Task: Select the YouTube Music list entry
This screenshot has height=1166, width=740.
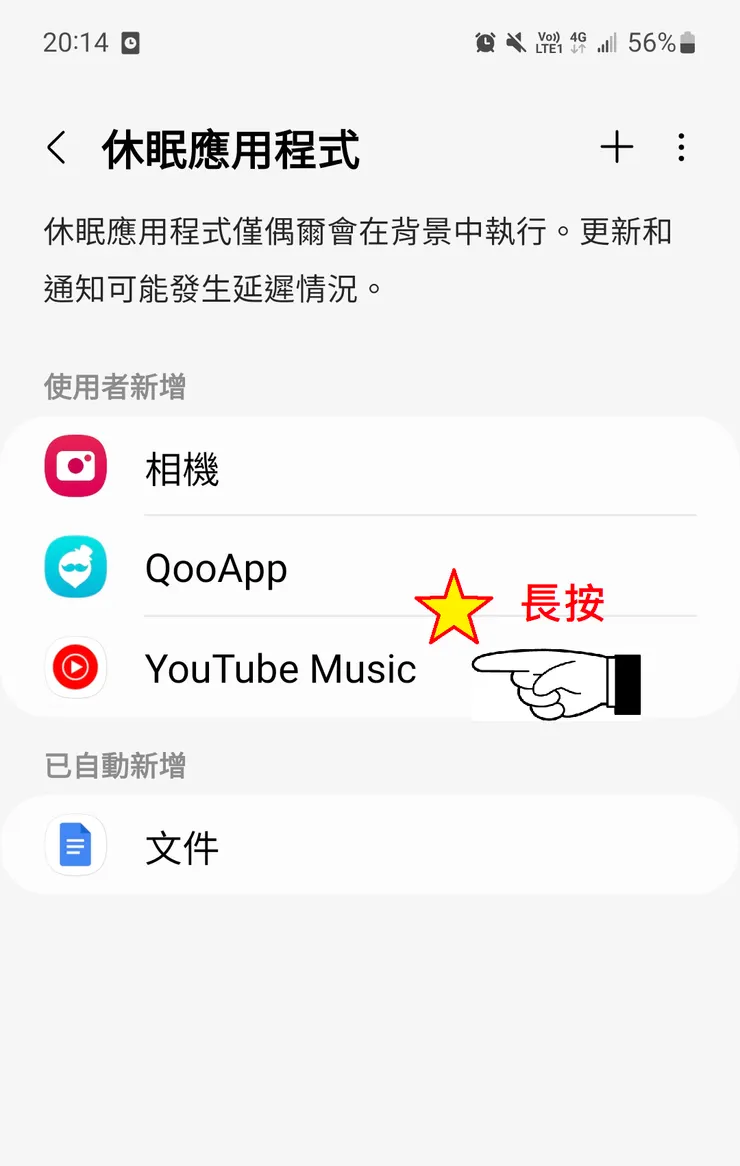Action: [x=280, y=667]
